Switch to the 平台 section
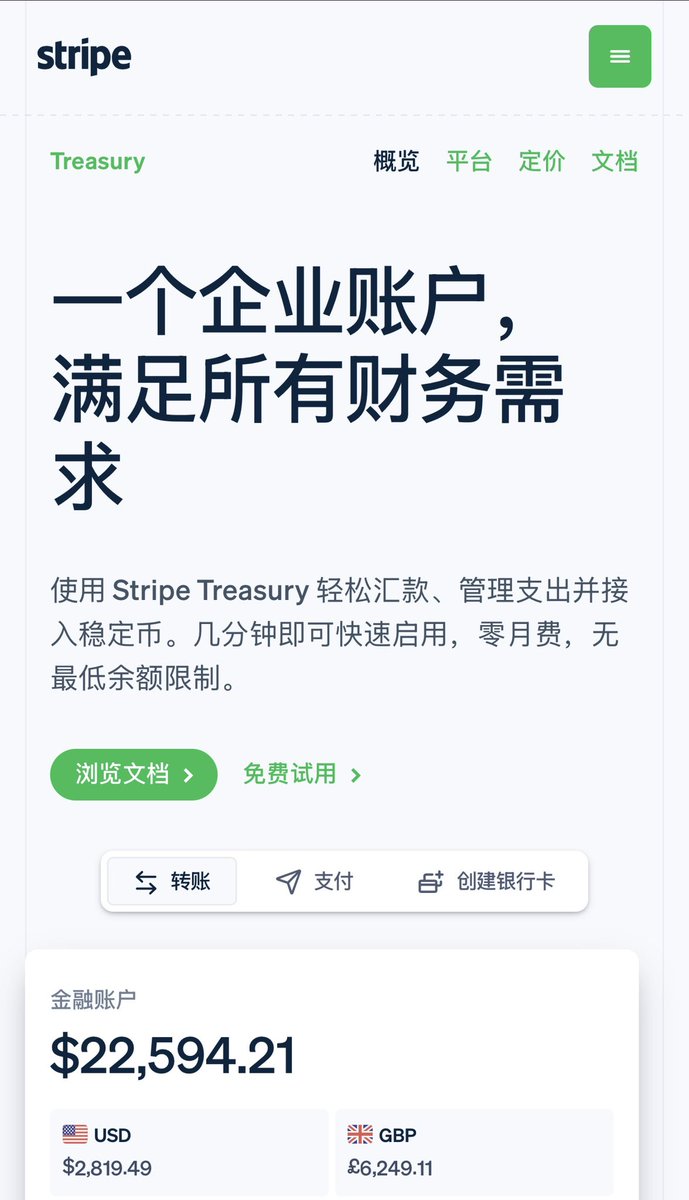 [x=469, y=161]
